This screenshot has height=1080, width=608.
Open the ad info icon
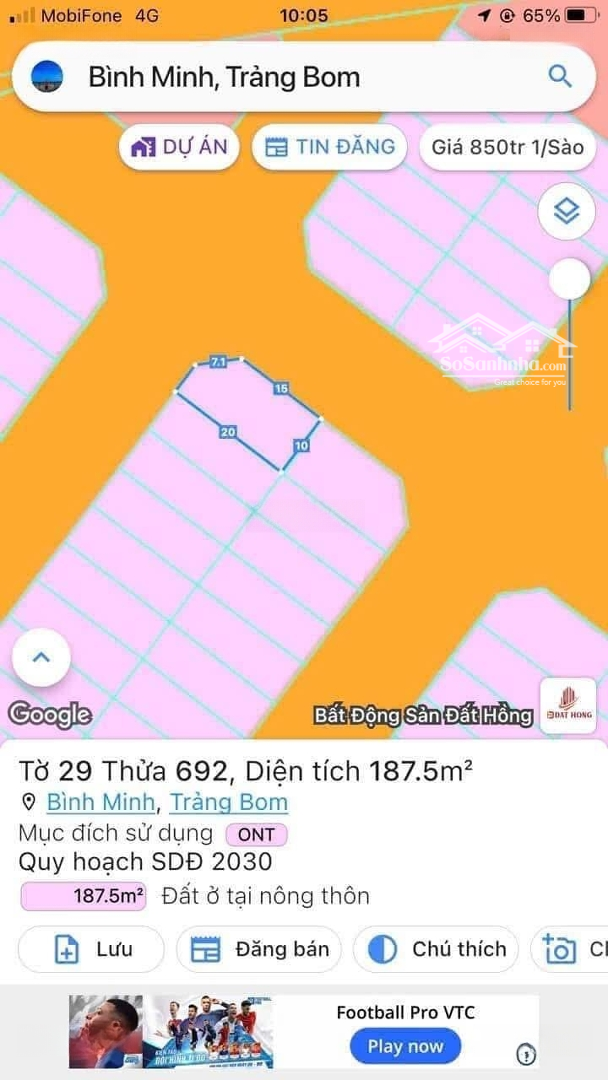(526, 1053)
